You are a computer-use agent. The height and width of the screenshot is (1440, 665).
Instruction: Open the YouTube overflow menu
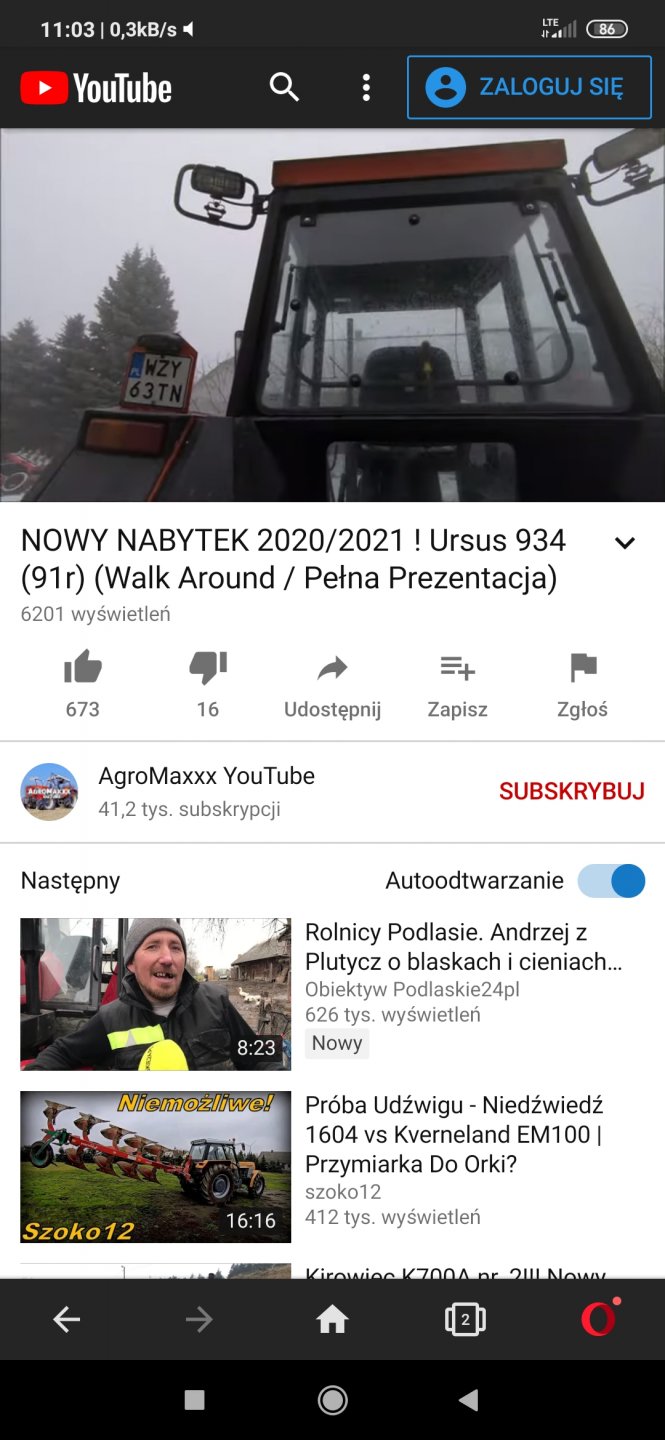(x=366, y=88)
